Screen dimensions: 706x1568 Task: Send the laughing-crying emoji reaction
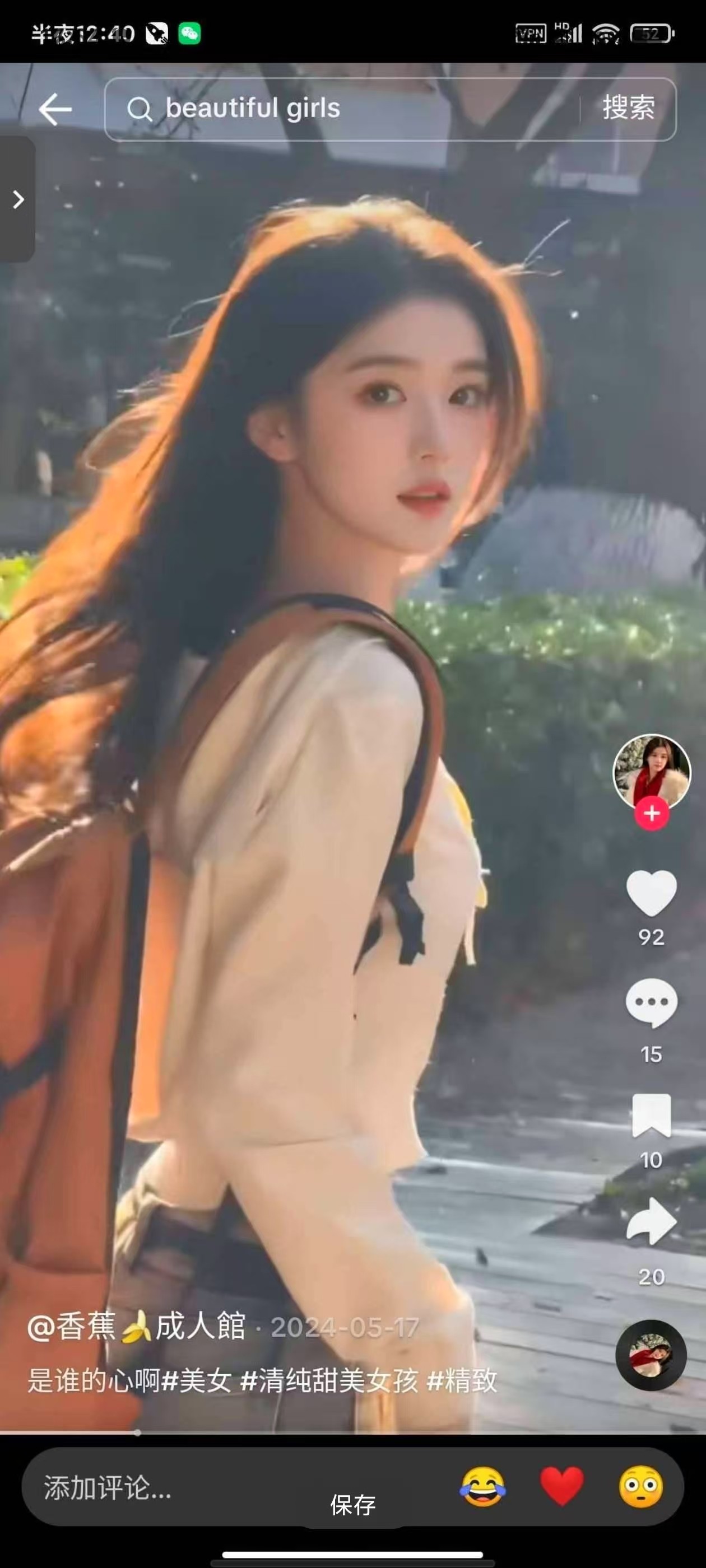482,1486
